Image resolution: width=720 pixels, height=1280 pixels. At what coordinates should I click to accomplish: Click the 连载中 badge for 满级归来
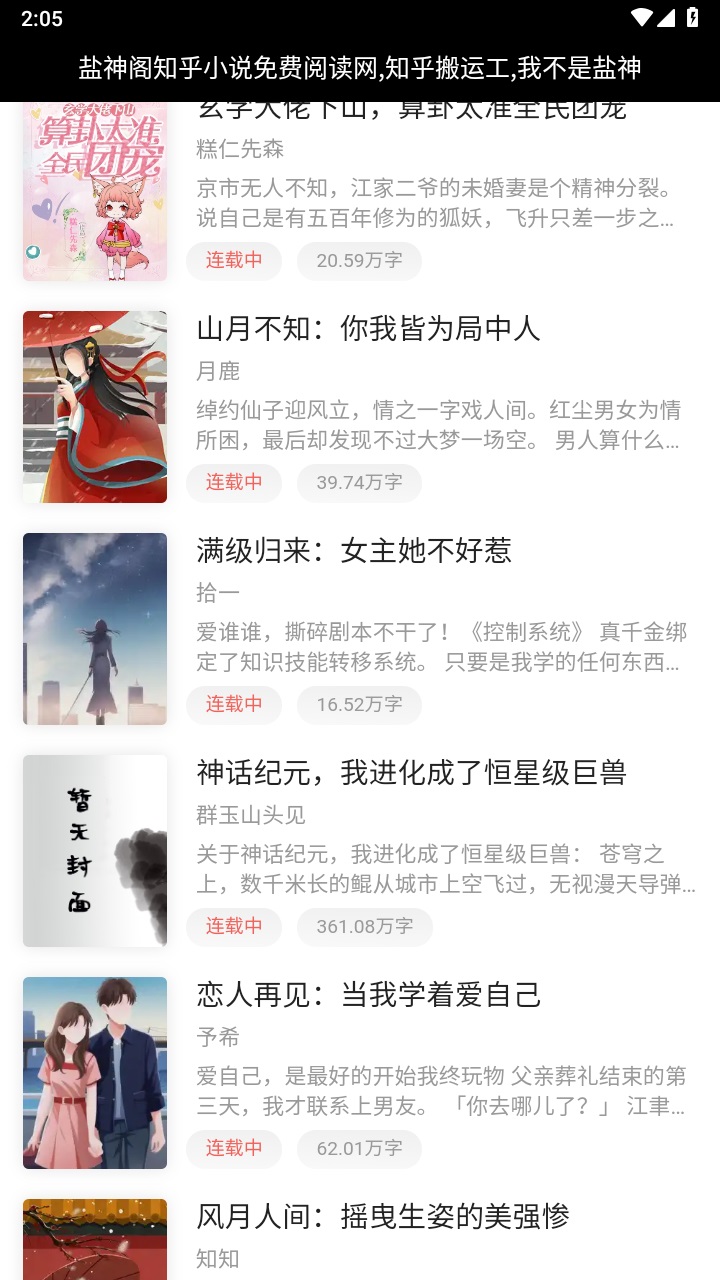coord(233,705)
